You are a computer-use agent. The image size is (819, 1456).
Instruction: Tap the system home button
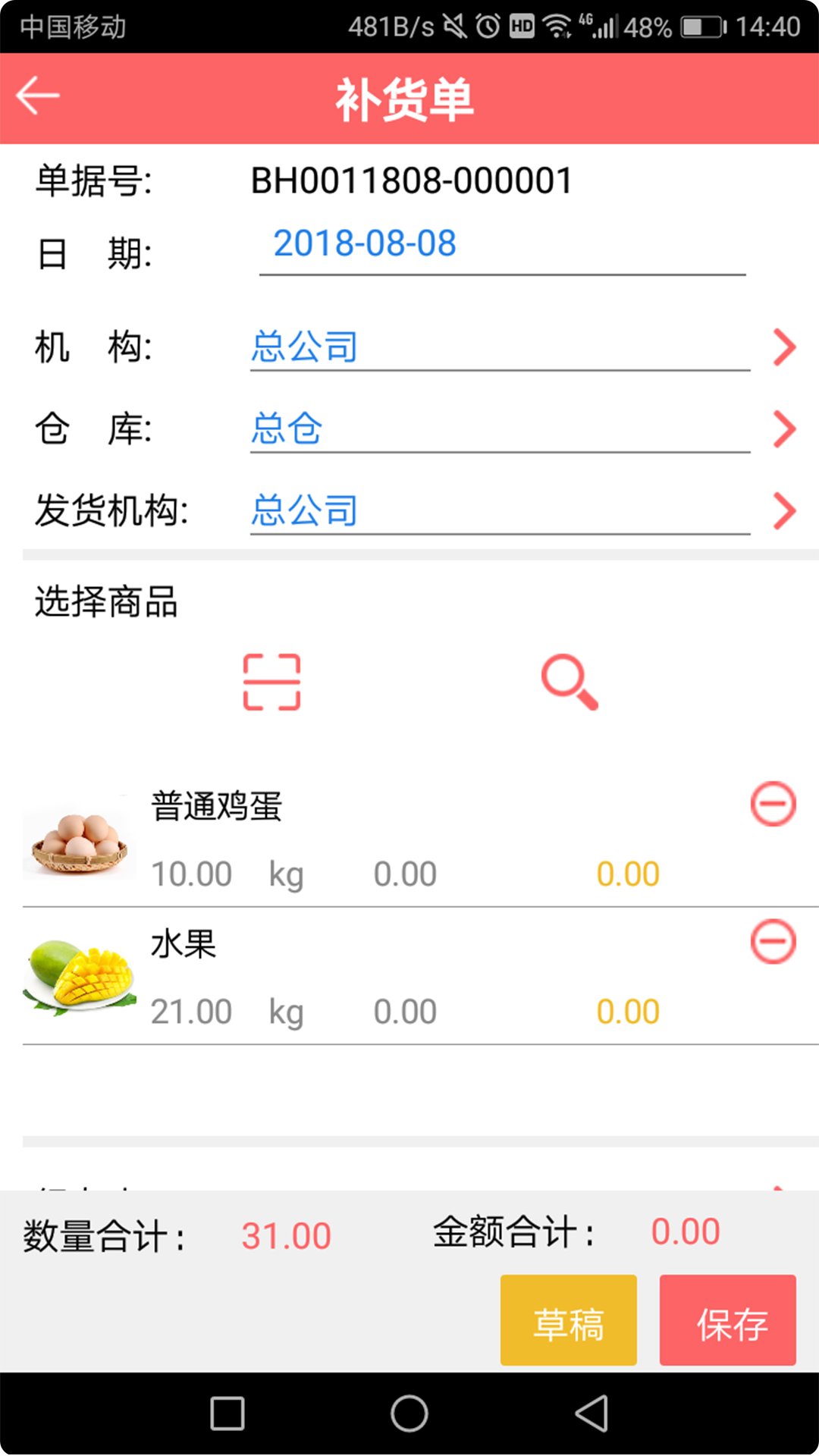coord(409,1414)
